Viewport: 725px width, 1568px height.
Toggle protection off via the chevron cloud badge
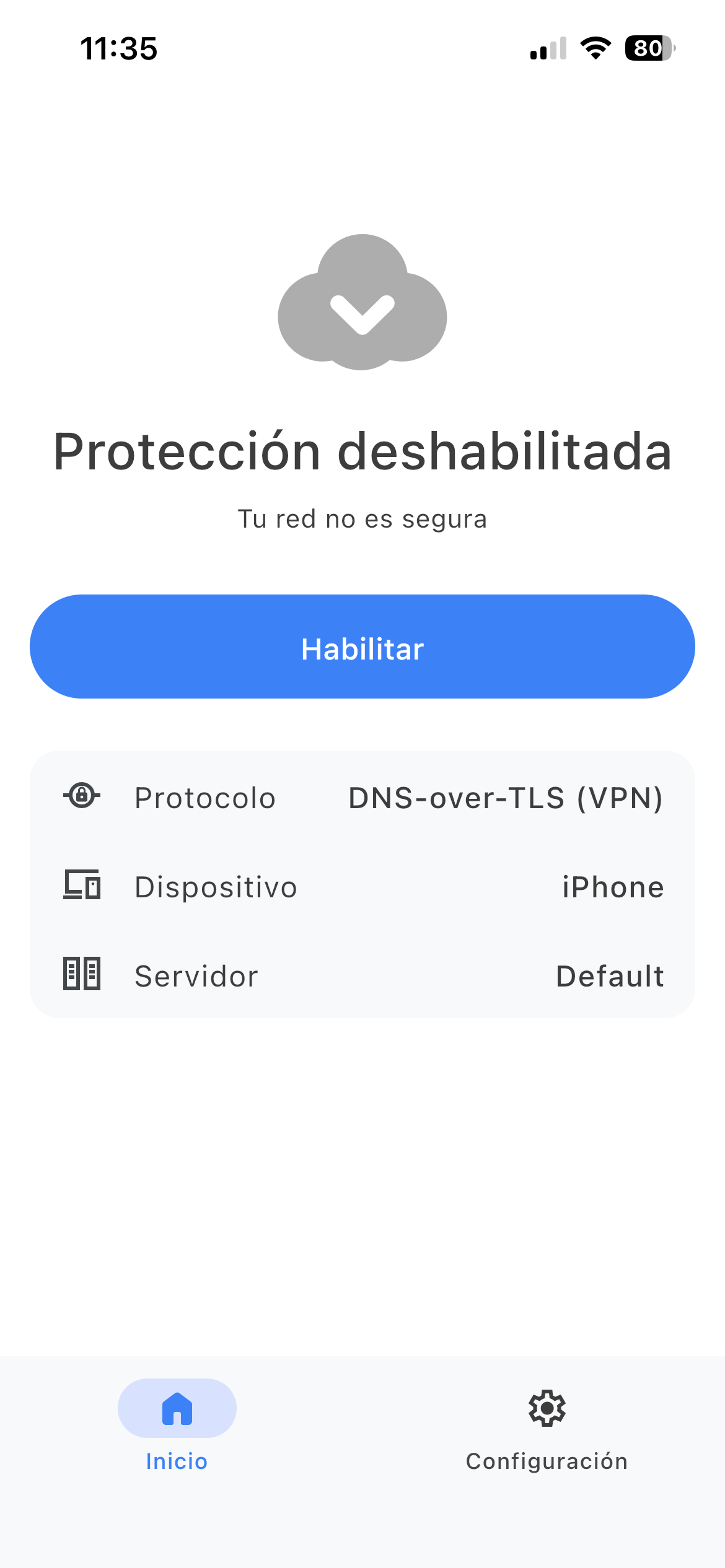coord(362,316)
